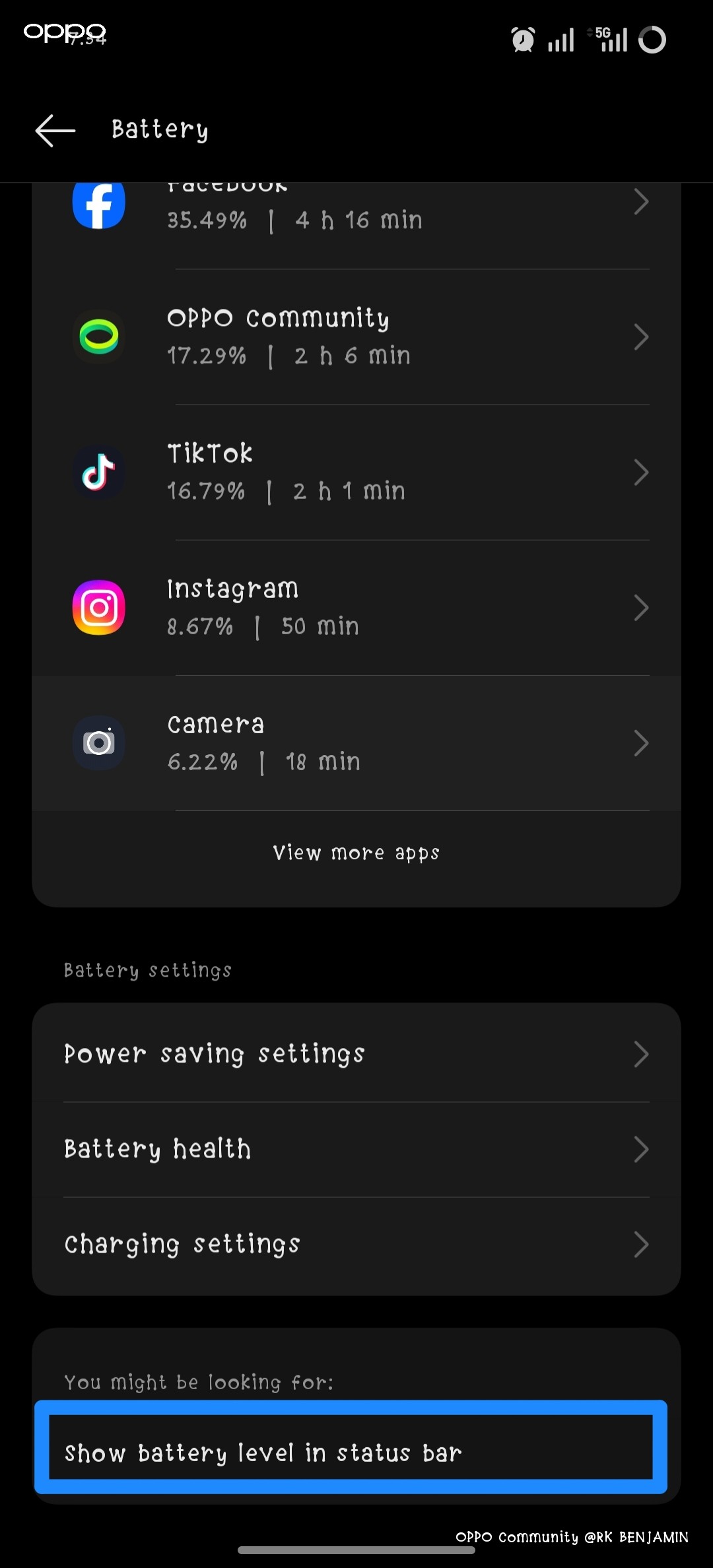Screen dimensions: 713x1568
Task: Open the Charging settings menu entry
Action: [356, 1245]
